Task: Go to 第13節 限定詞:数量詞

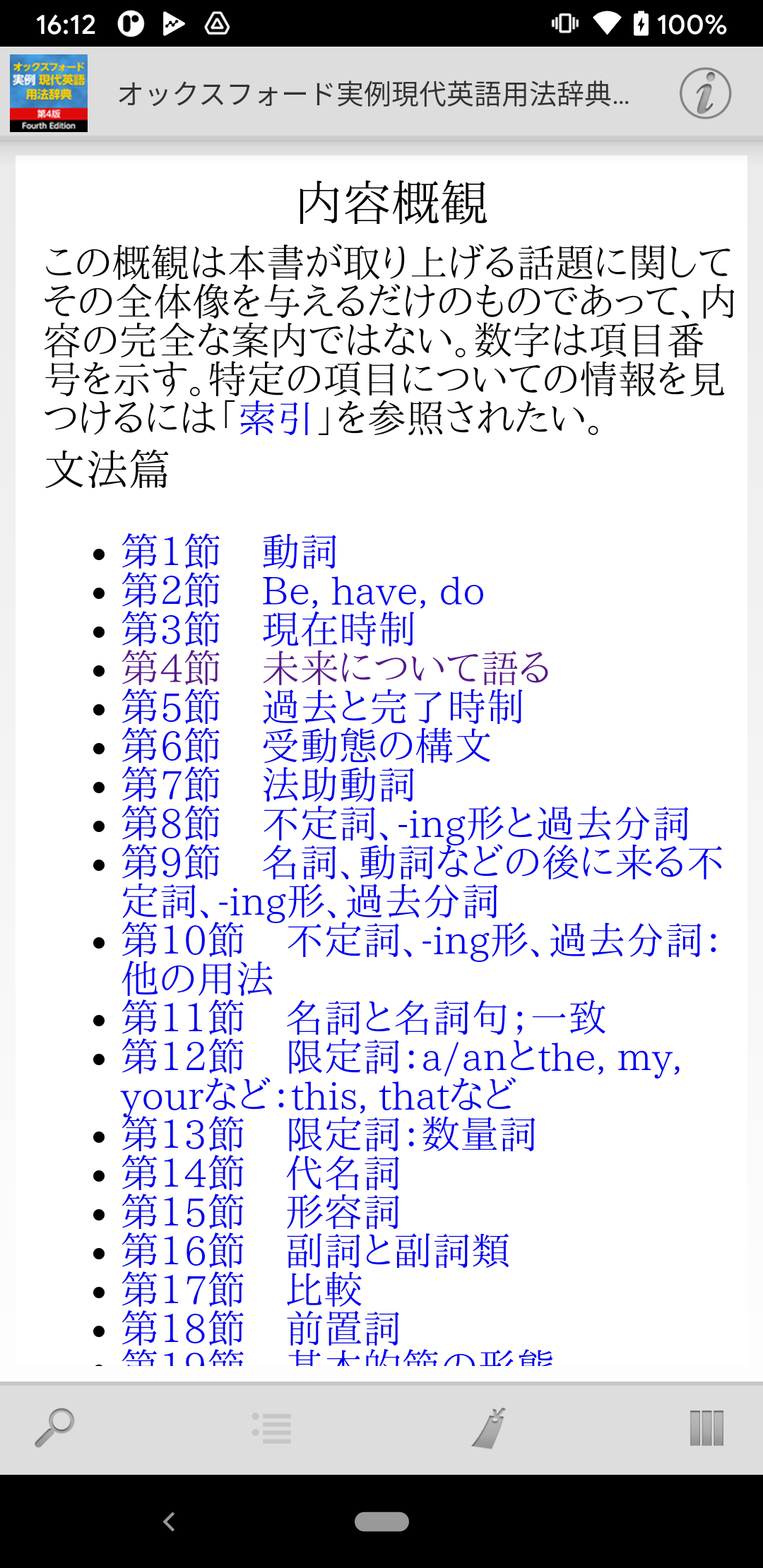Action: point(329,1134)
